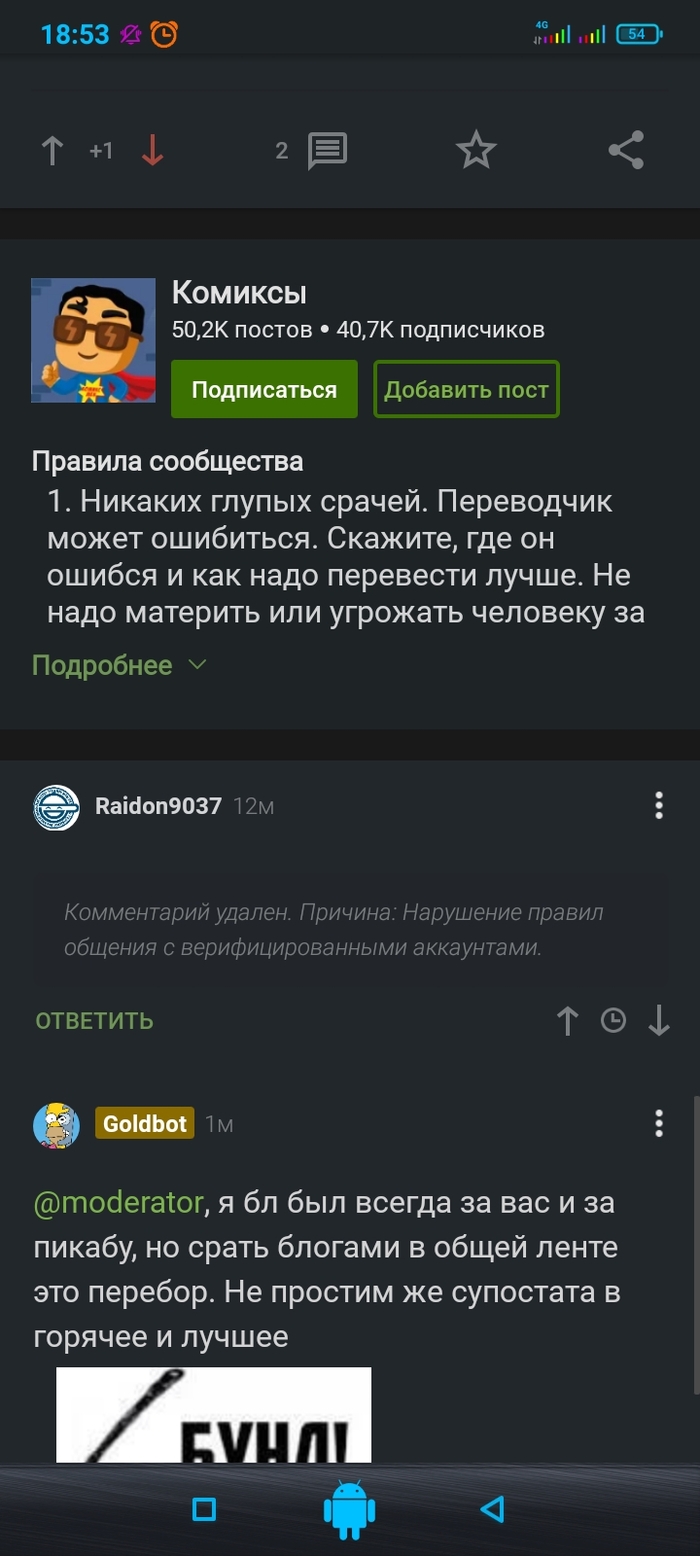Open overflow menu on Raidon9037's comment
The height and width of the screenshot is (1556, 700).
pyautogui.click(x=658, y=805)
